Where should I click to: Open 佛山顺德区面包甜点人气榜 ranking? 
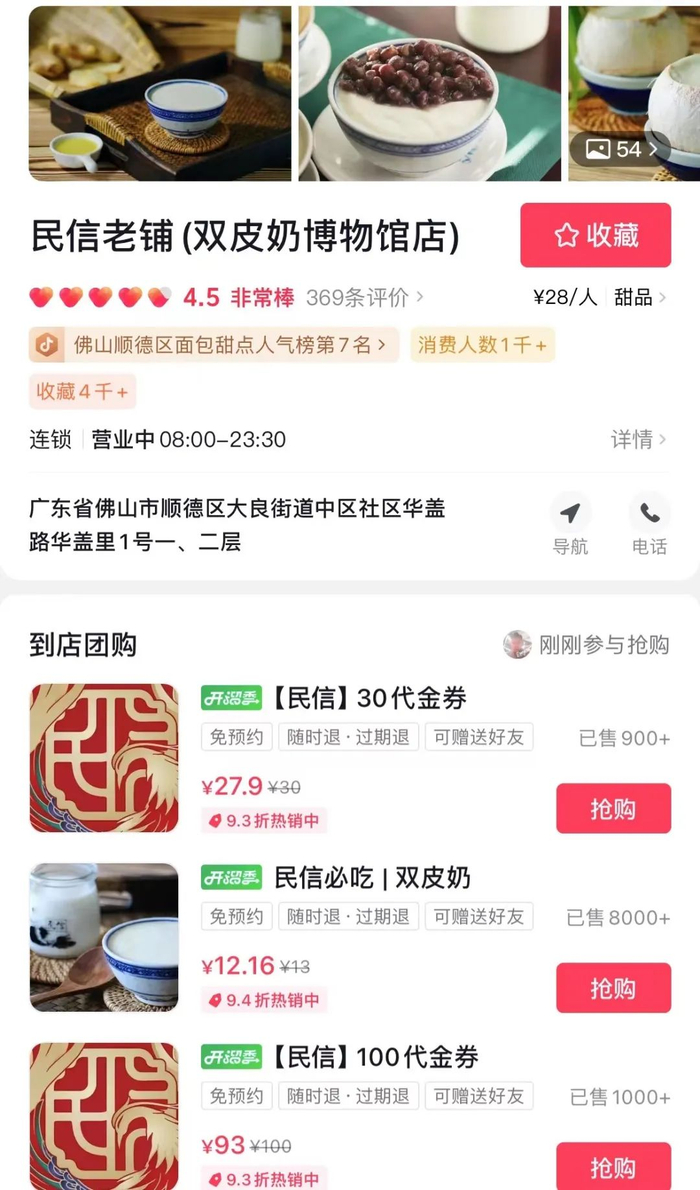point(214,345)
